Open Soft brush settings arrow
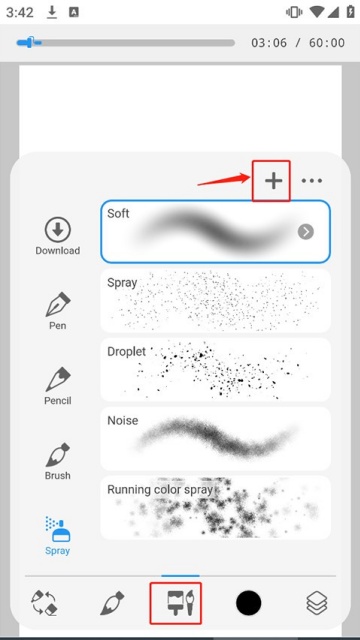The height and width of the screenshot is (640, 360). tap(306, 231)
